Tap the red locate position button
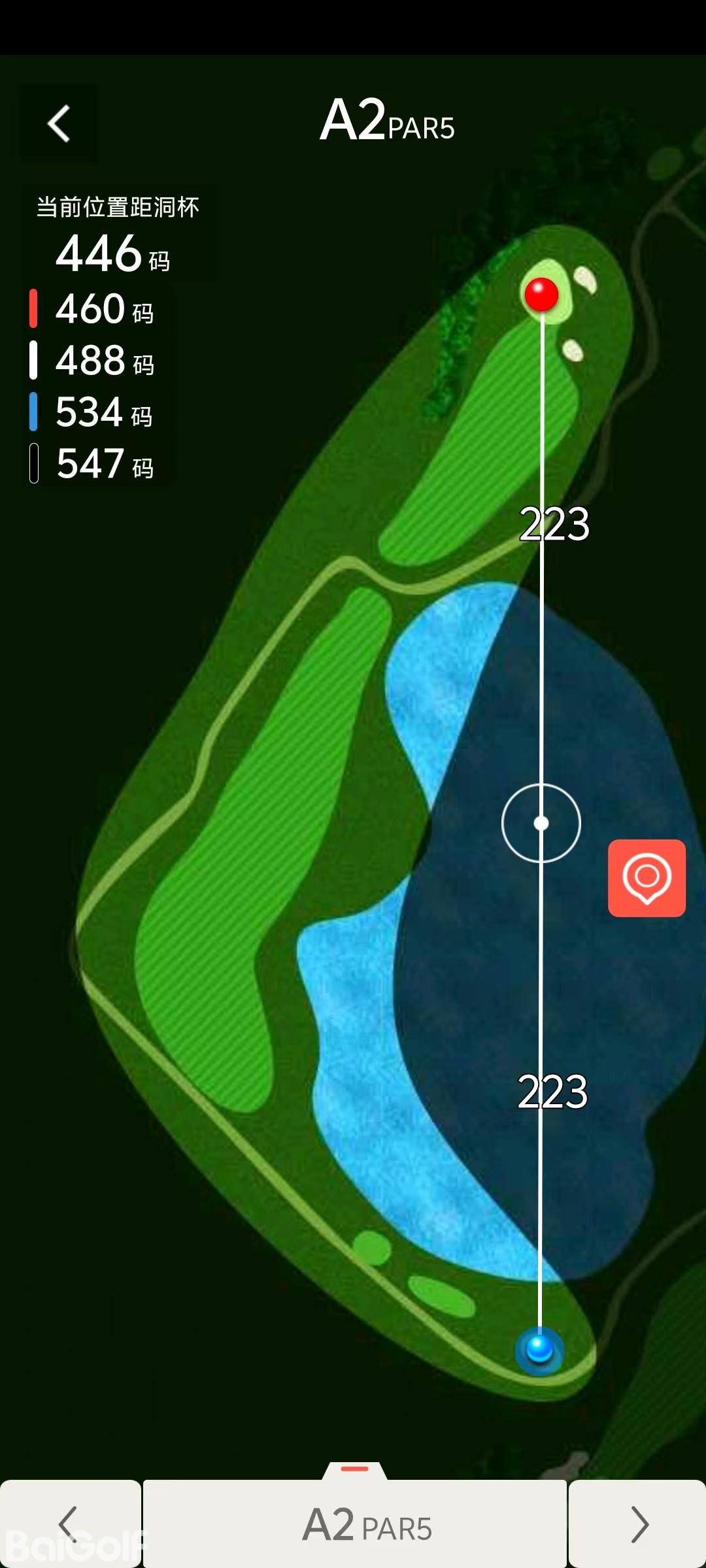The image size is (706, 1568). tap(647, 877)
